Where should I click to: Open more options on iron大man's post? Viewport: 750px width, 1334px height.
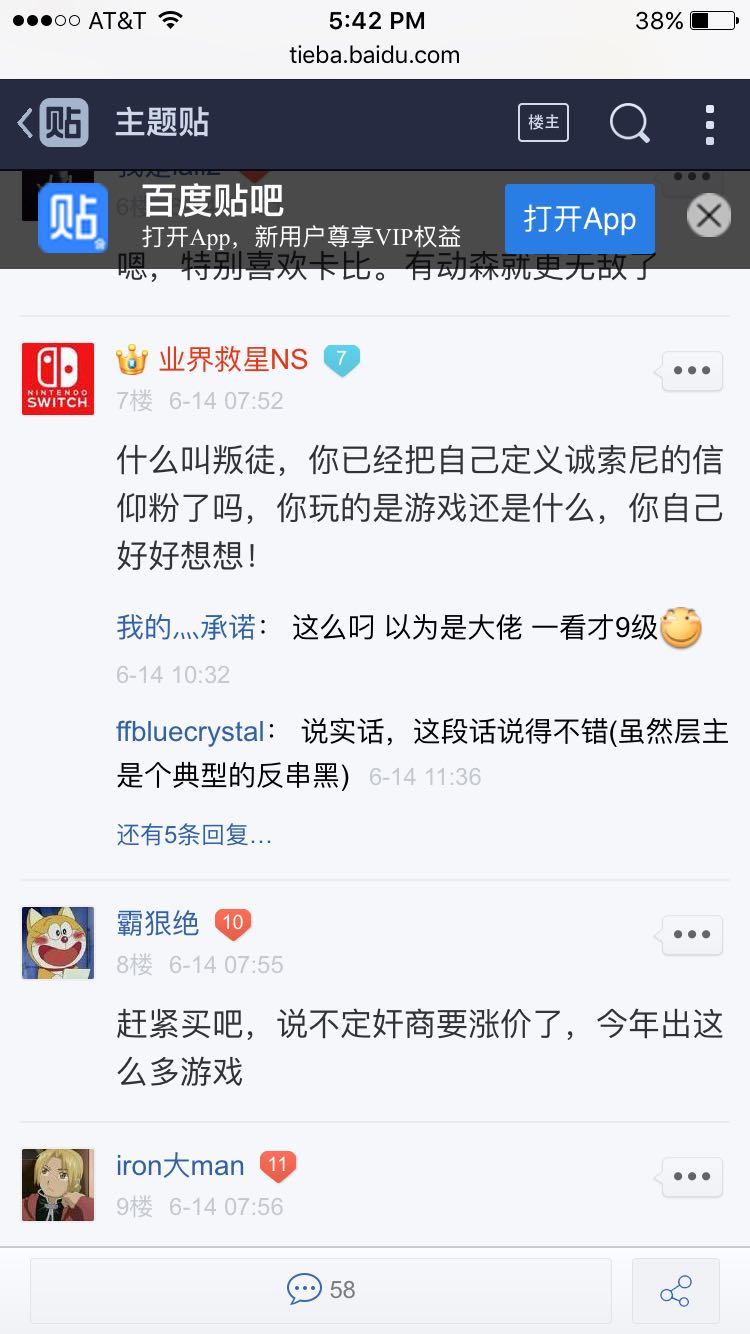(x=691, y=1176)
